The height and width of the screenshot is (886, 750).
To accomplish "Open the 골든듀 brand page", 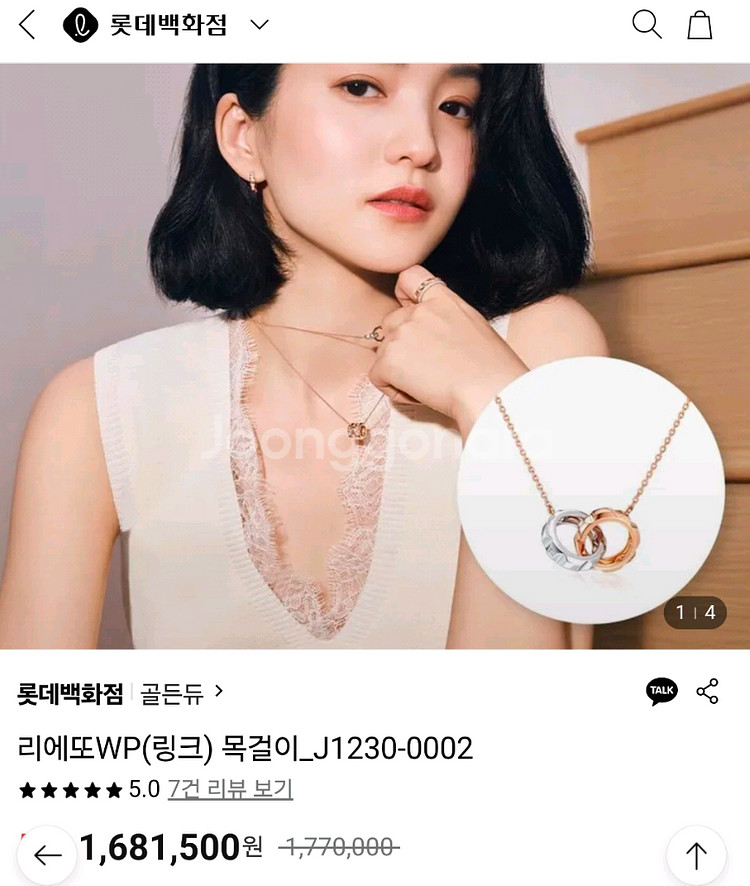I will tap(181, 692).
